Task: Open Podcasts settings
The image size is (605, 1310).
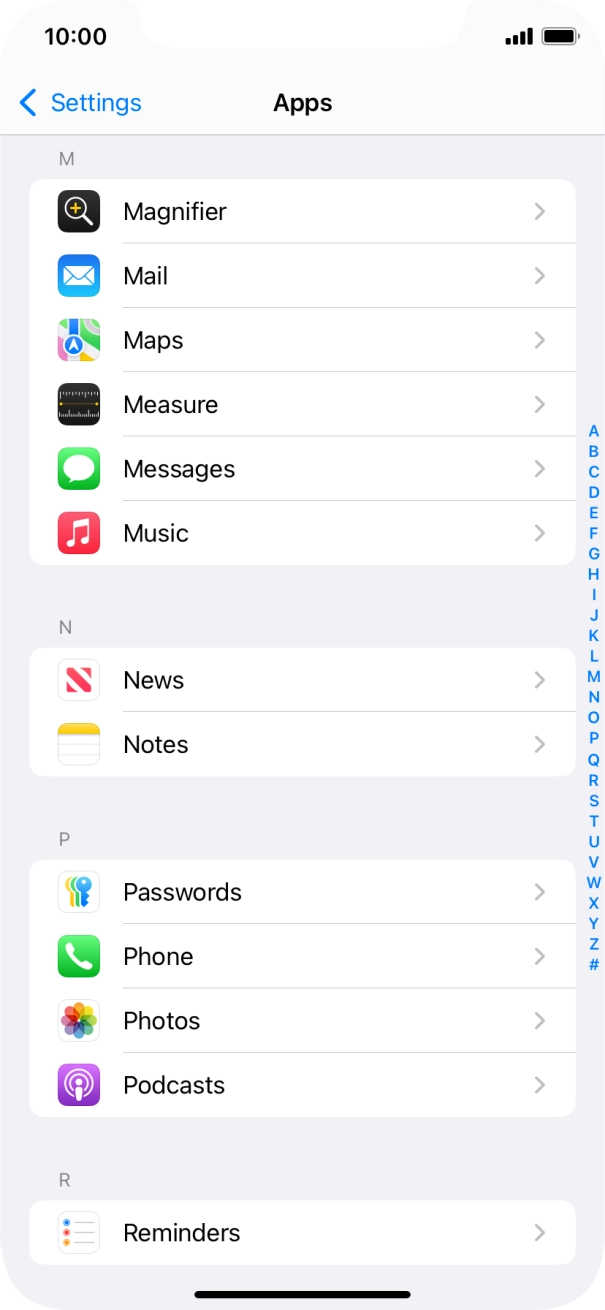Action: pos(302,1085)
